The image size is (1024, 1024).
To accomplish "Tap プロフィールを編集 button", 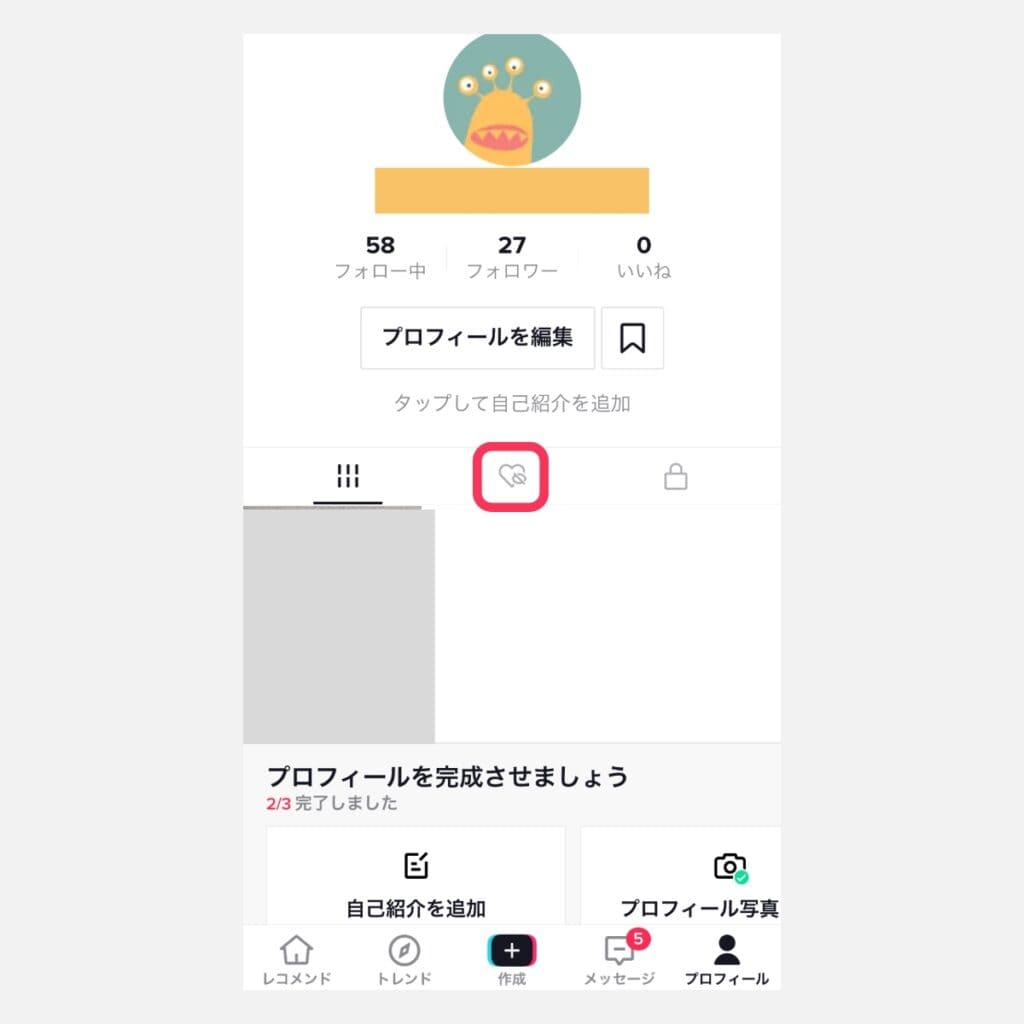I will click(477, 338).
